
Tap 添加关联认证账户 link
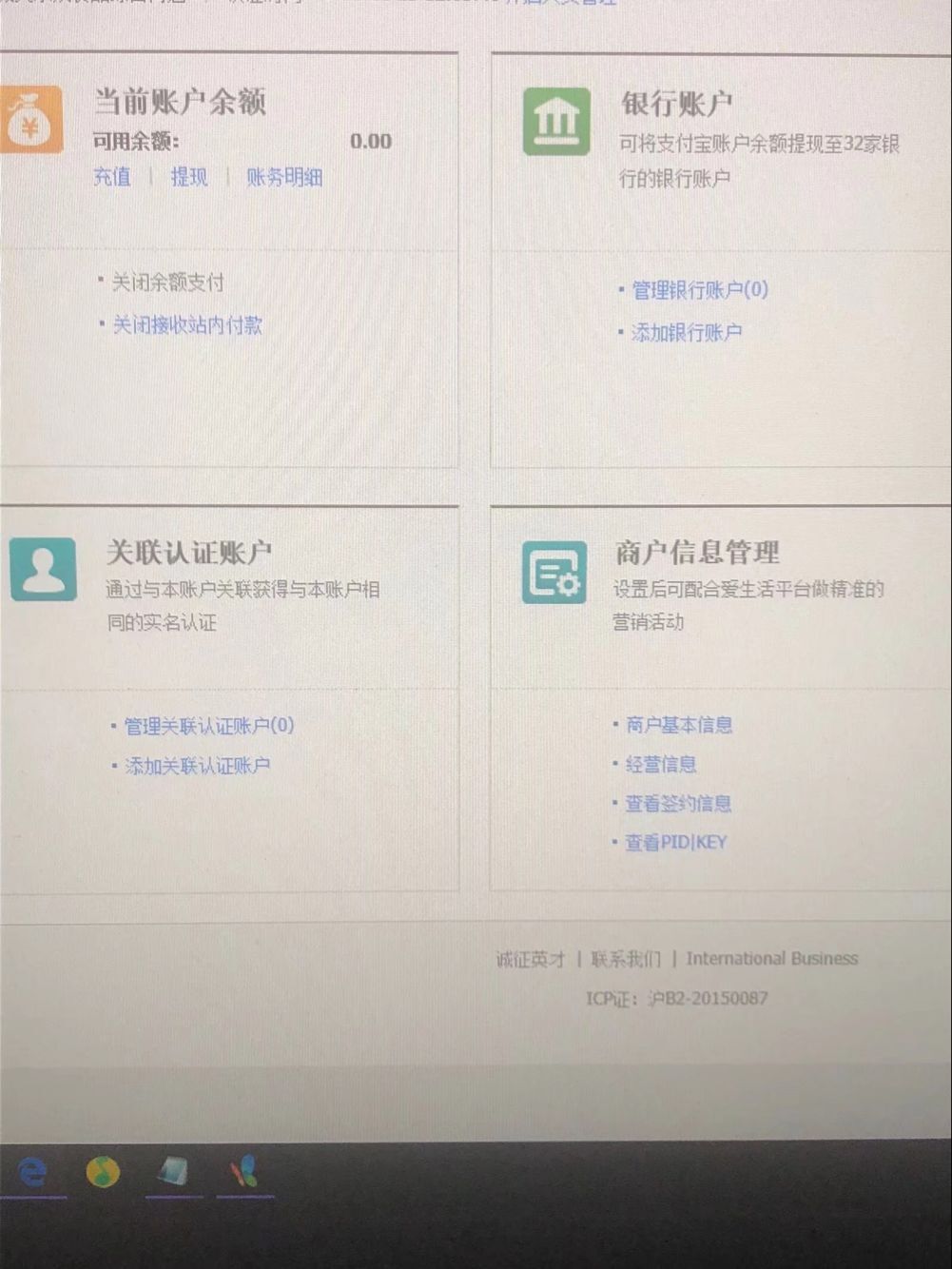[198, 766]
